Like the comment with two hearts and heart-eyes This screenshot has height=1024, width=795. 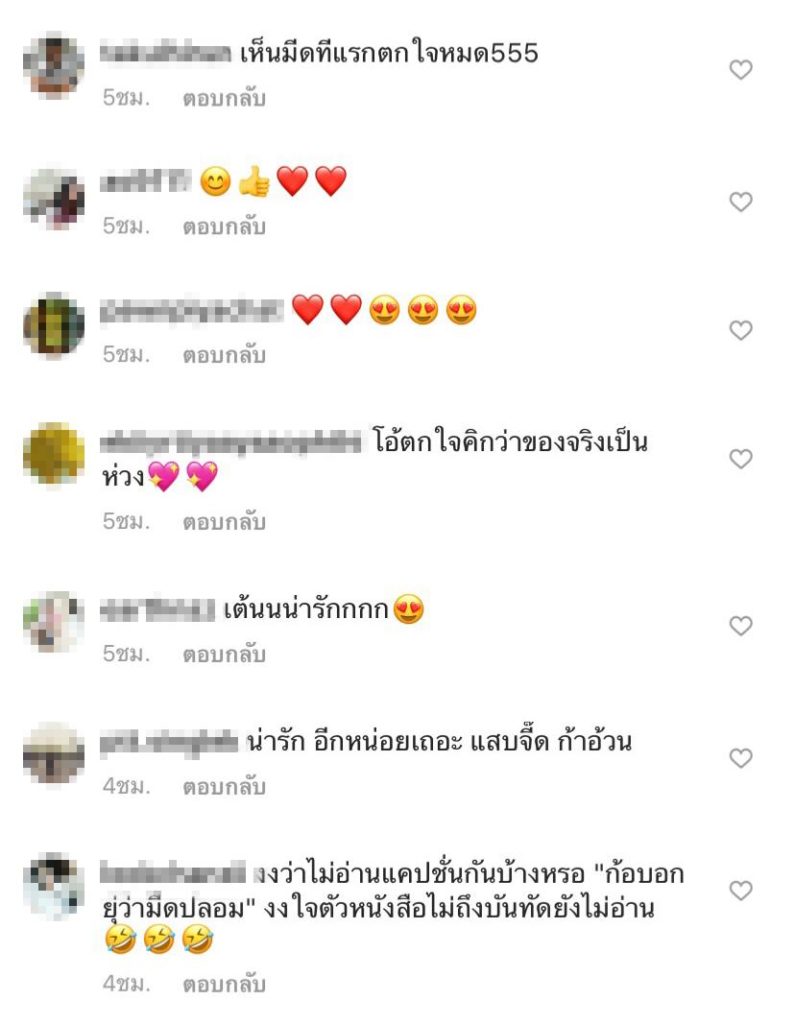(x=740, y=330)
